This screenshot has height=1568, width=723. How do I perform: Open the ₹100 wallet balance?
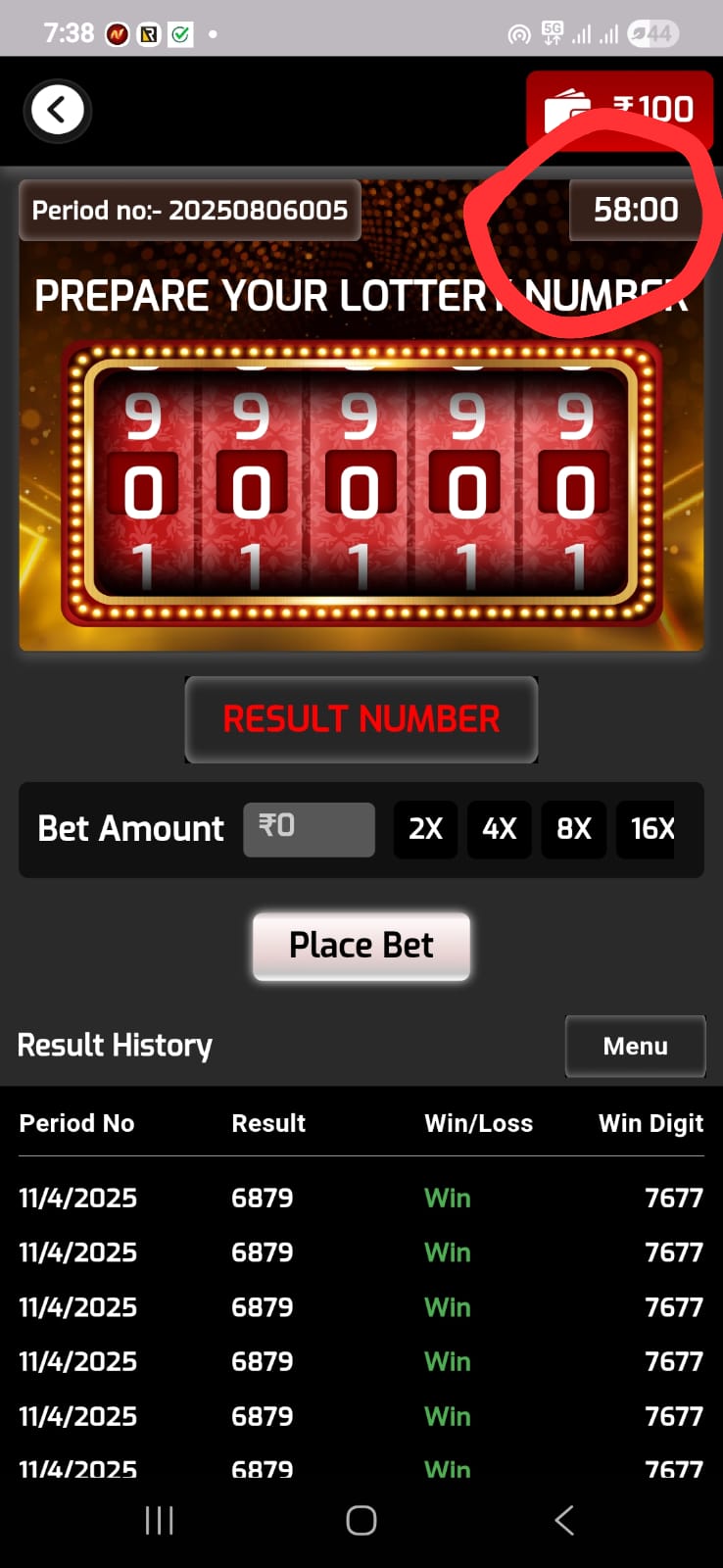click(x=619, y=108)
